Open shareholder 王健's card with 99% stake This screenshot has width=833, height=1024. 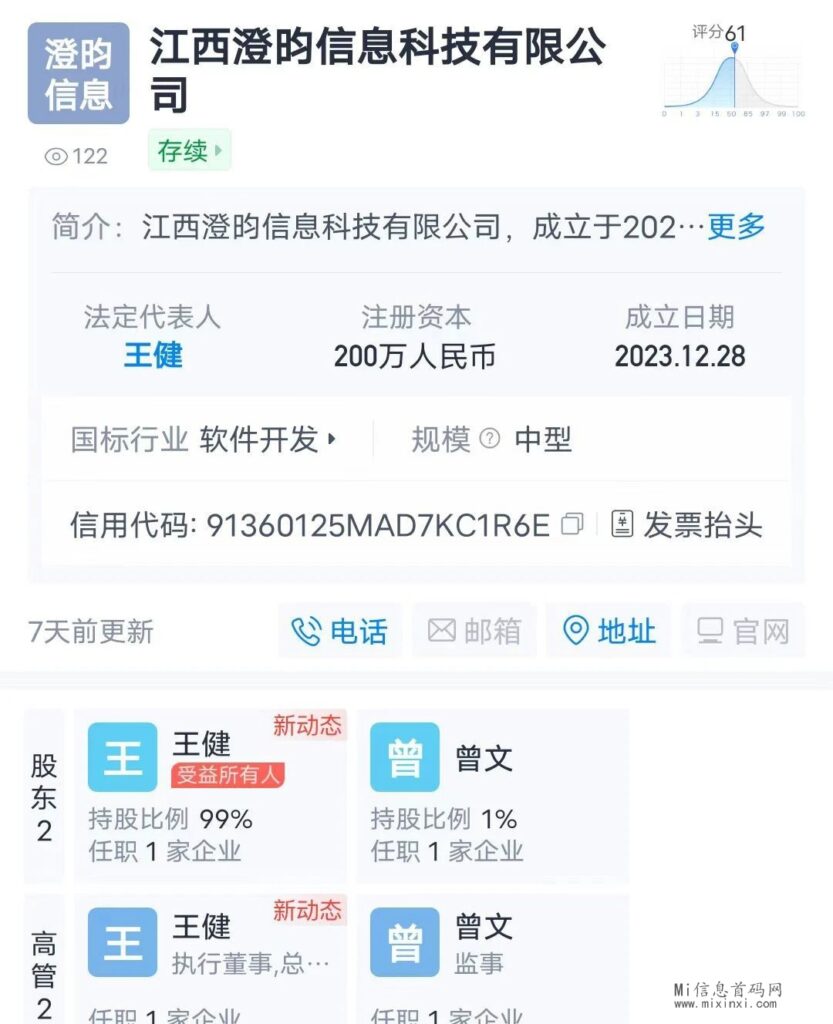tap(210, 795)
